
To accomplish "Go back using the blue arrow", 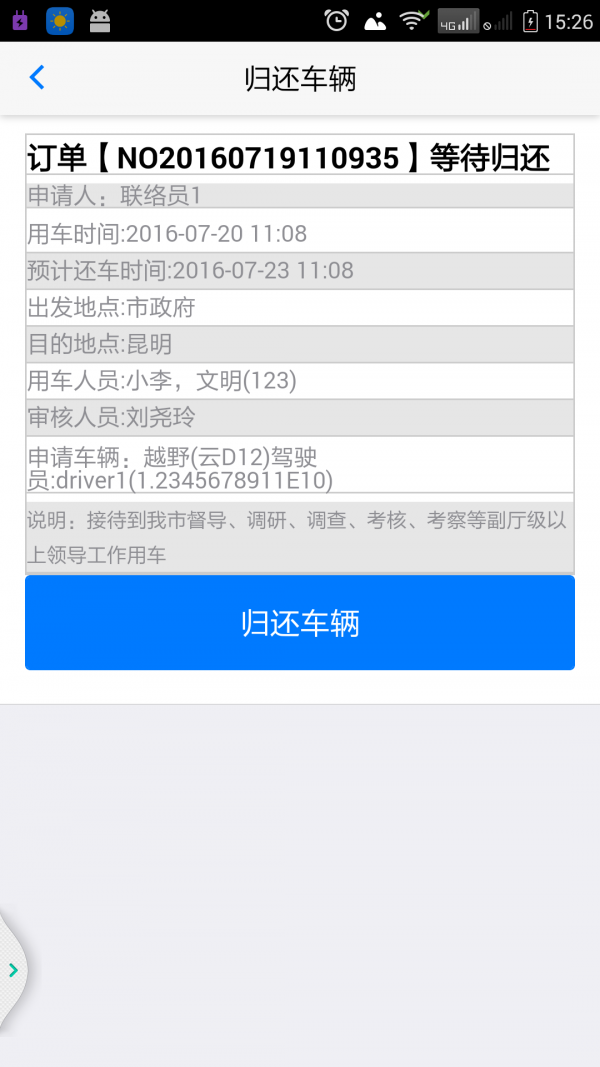I will point(37,78).
